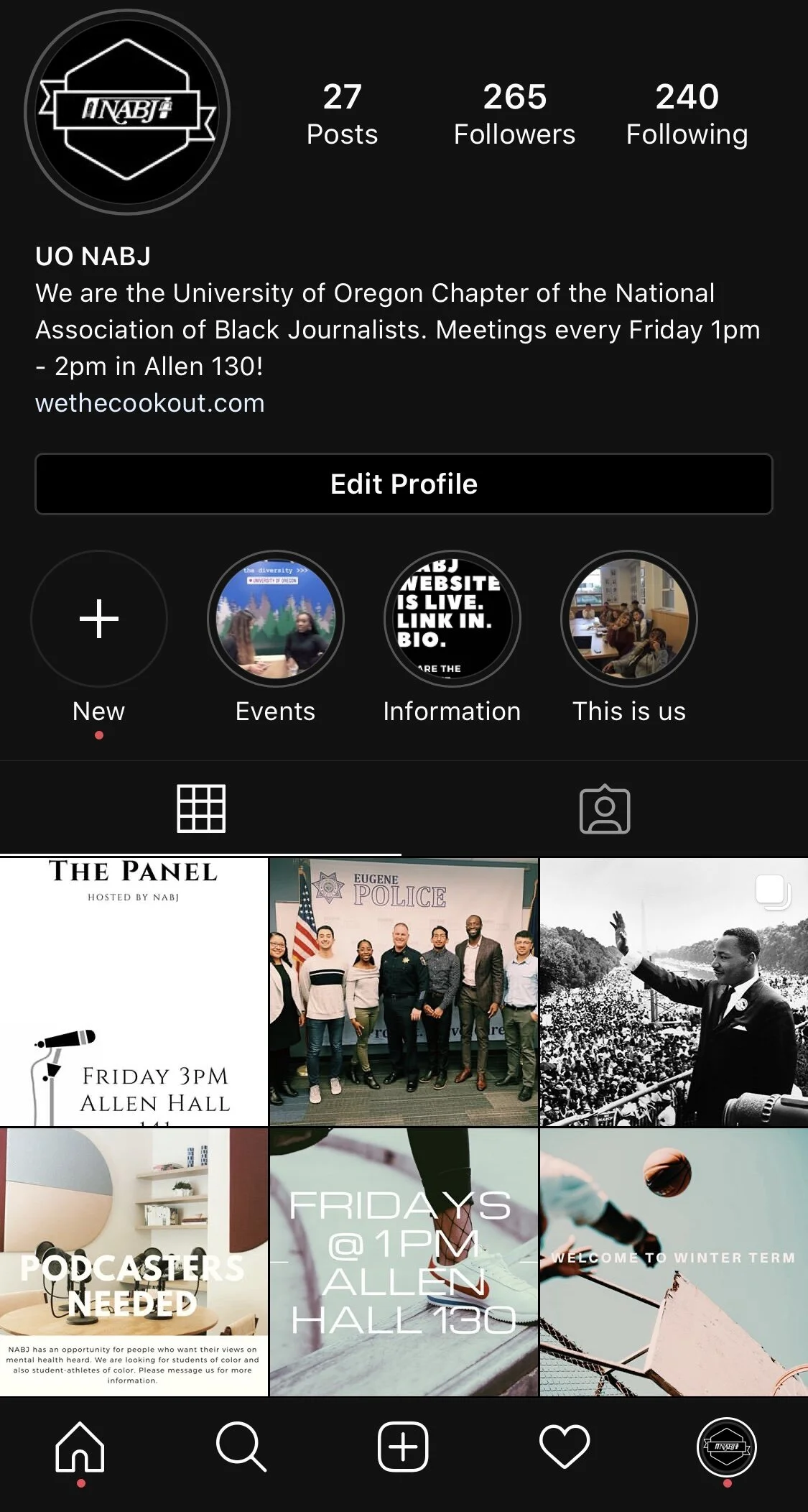
Task: View the This is us highlight
Action: (x=628, y=619)
